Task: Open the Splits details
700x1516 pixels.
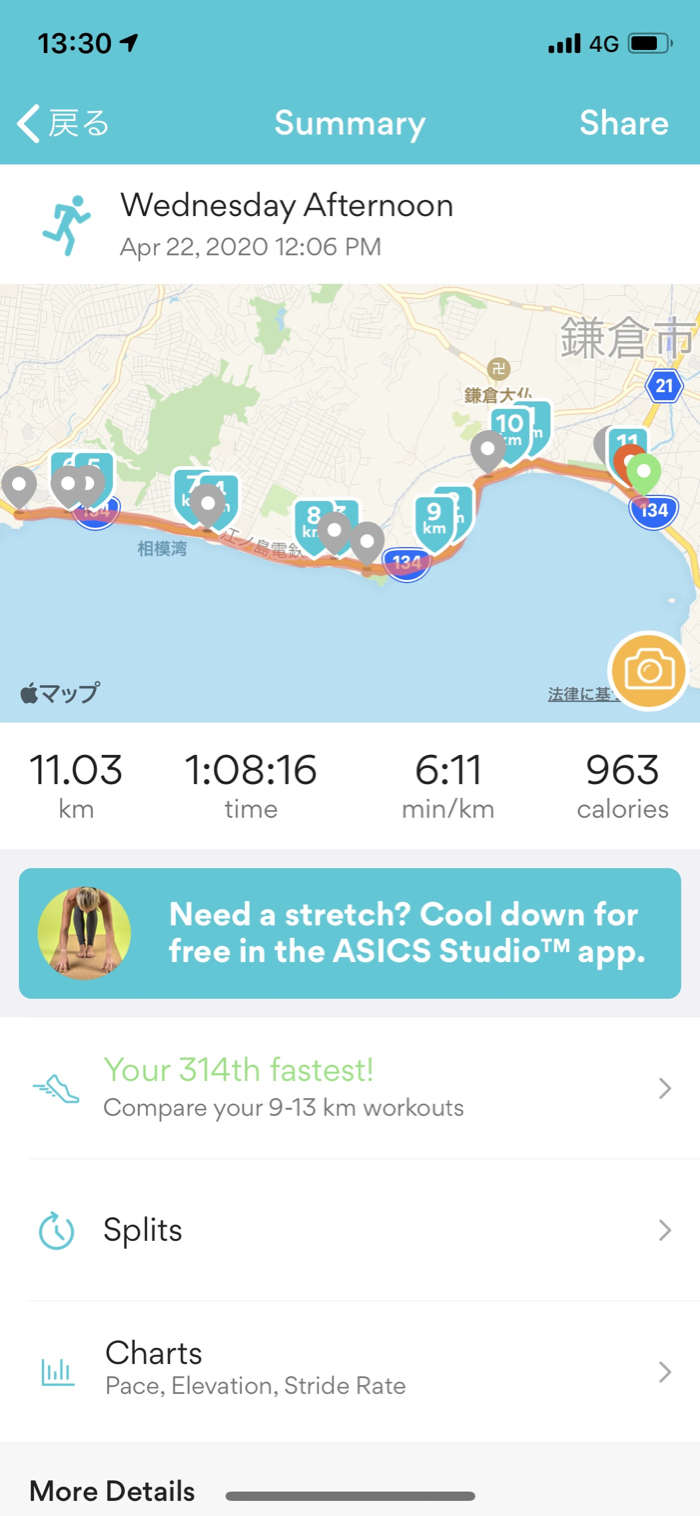Action: [350, 1230]
